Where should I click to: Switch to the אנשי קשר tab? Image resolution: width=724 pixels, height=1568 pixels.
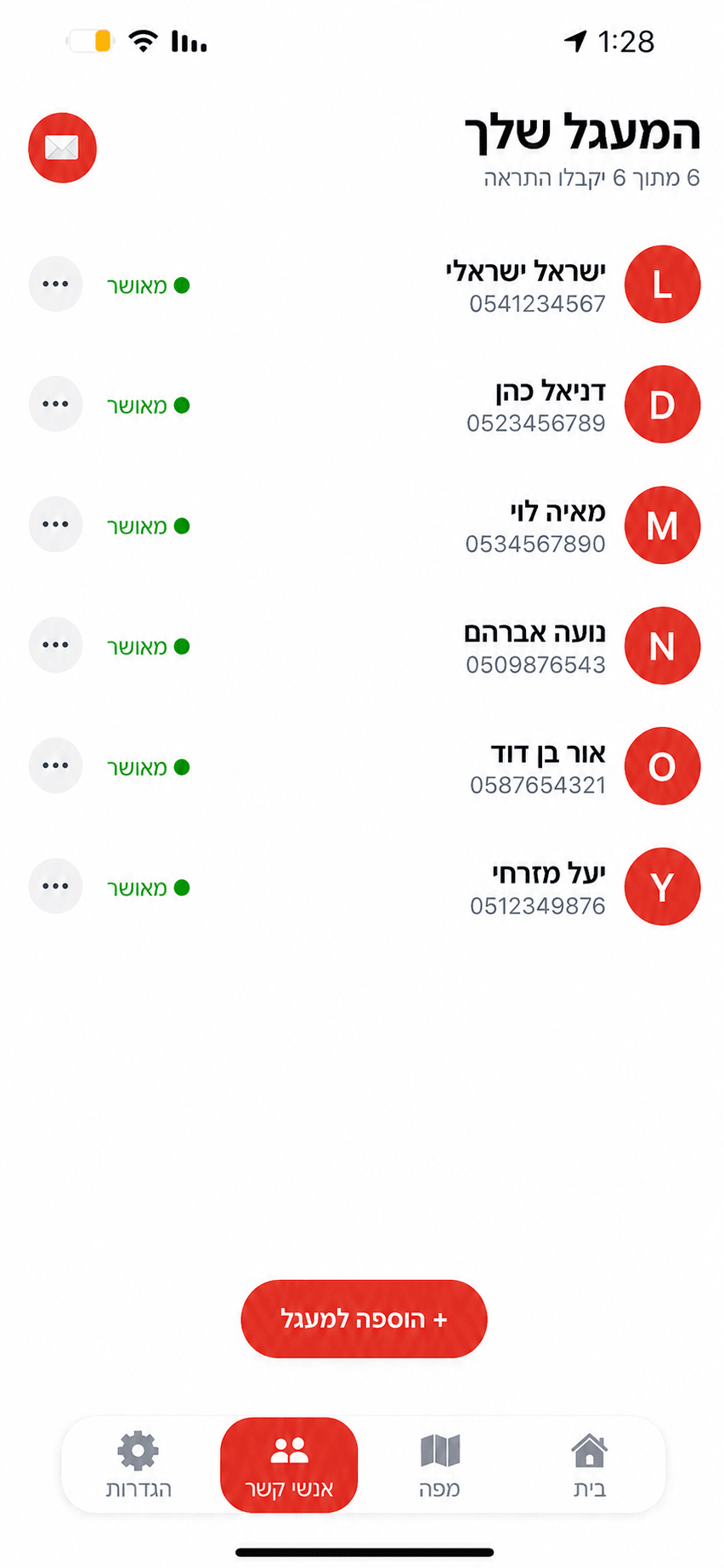pyautogui.click(x=288, y=1464)
